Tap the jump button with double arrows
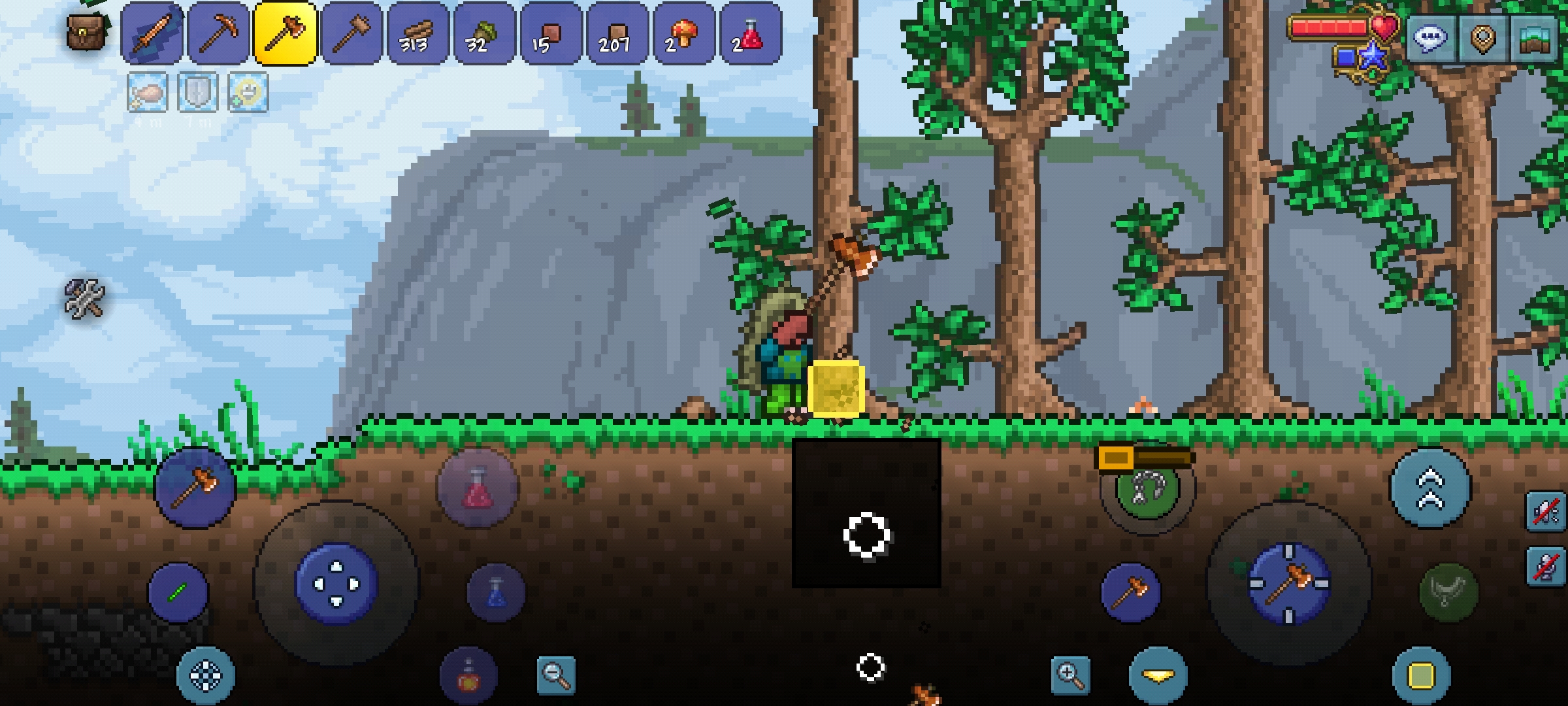 [x=1430, y=488]
